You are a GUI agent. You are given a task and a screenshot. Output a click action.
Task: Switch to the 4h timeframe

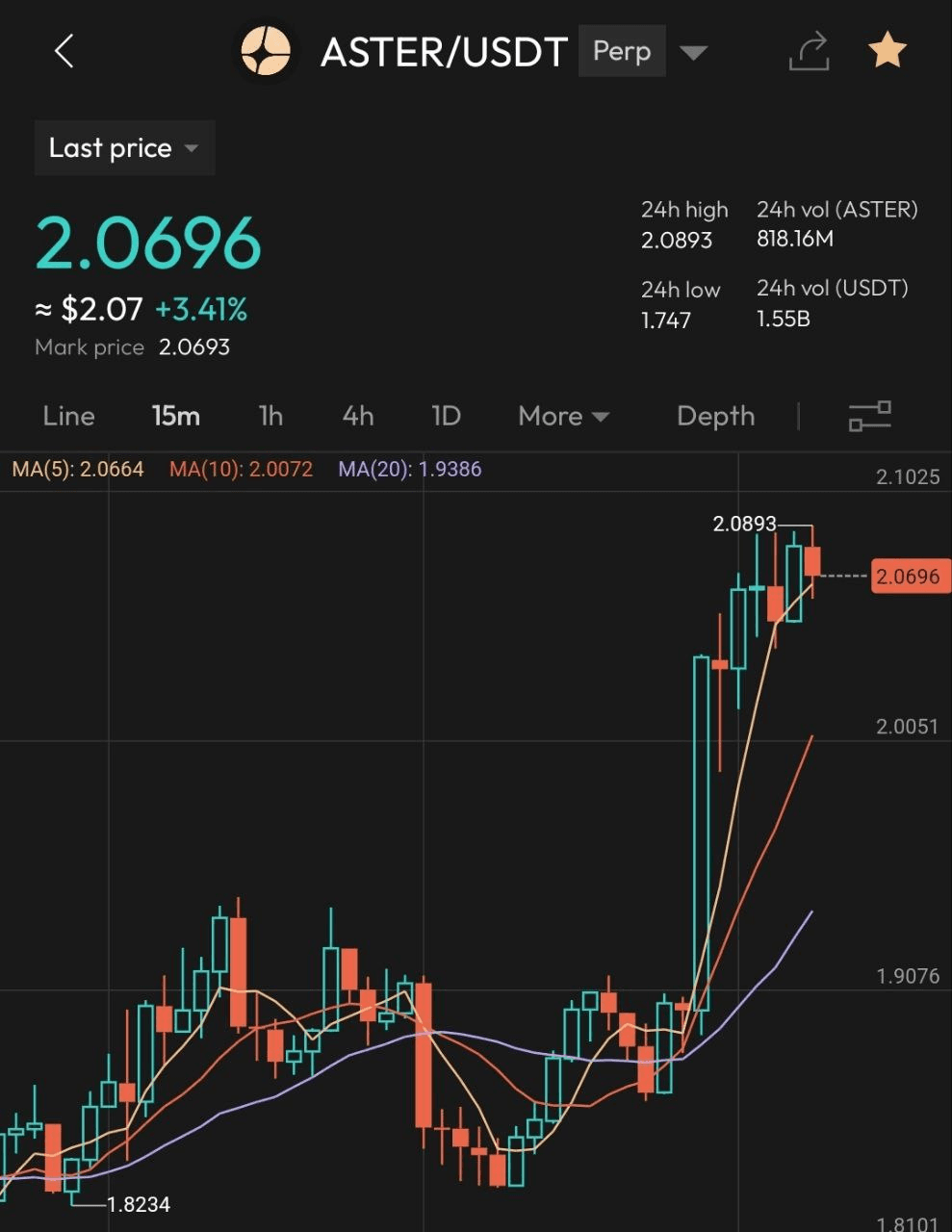357,416
